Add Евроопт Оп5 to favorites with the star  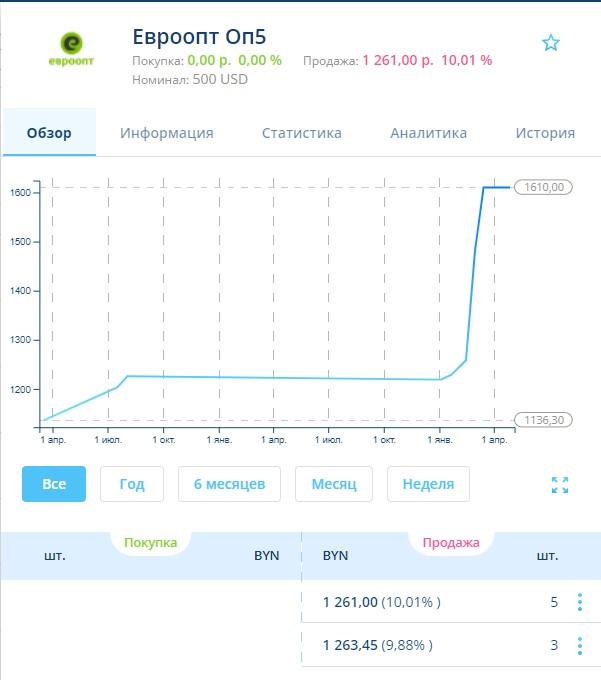551,43
